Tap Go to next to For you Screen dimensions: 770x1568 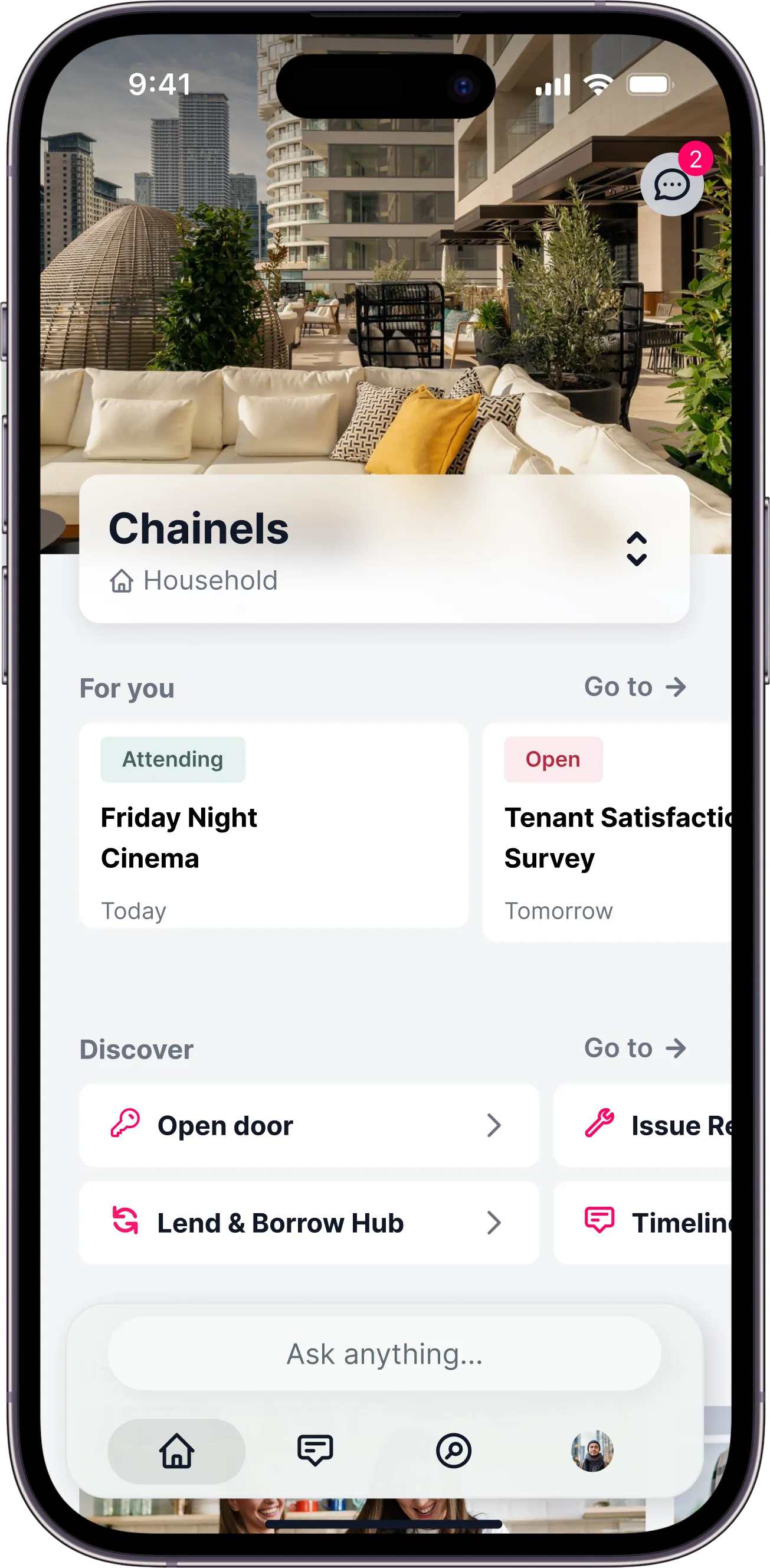(635, 687)
